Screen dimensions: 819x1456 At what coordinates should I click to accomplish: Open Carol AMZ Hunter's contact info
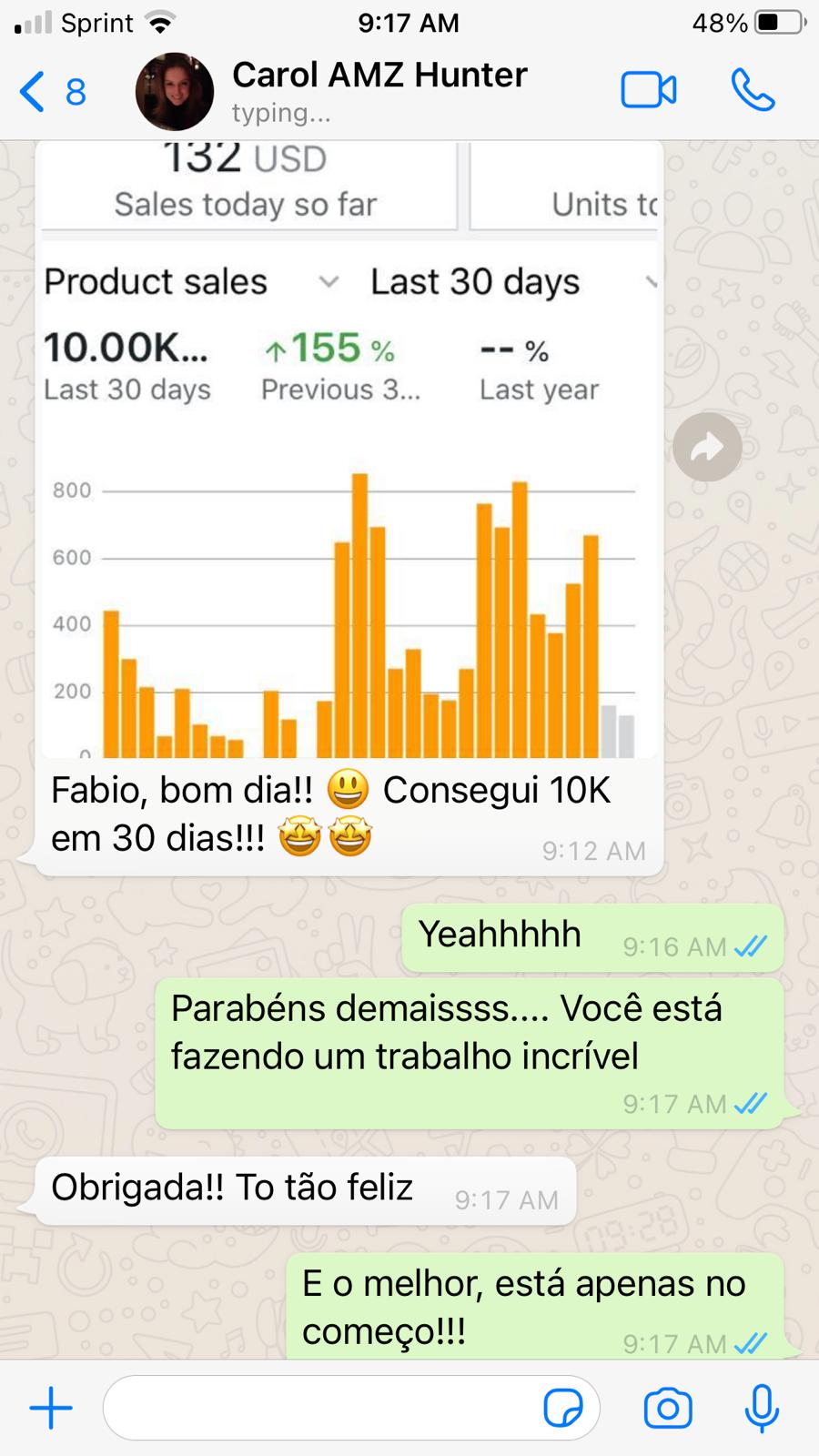coord(378,90)
